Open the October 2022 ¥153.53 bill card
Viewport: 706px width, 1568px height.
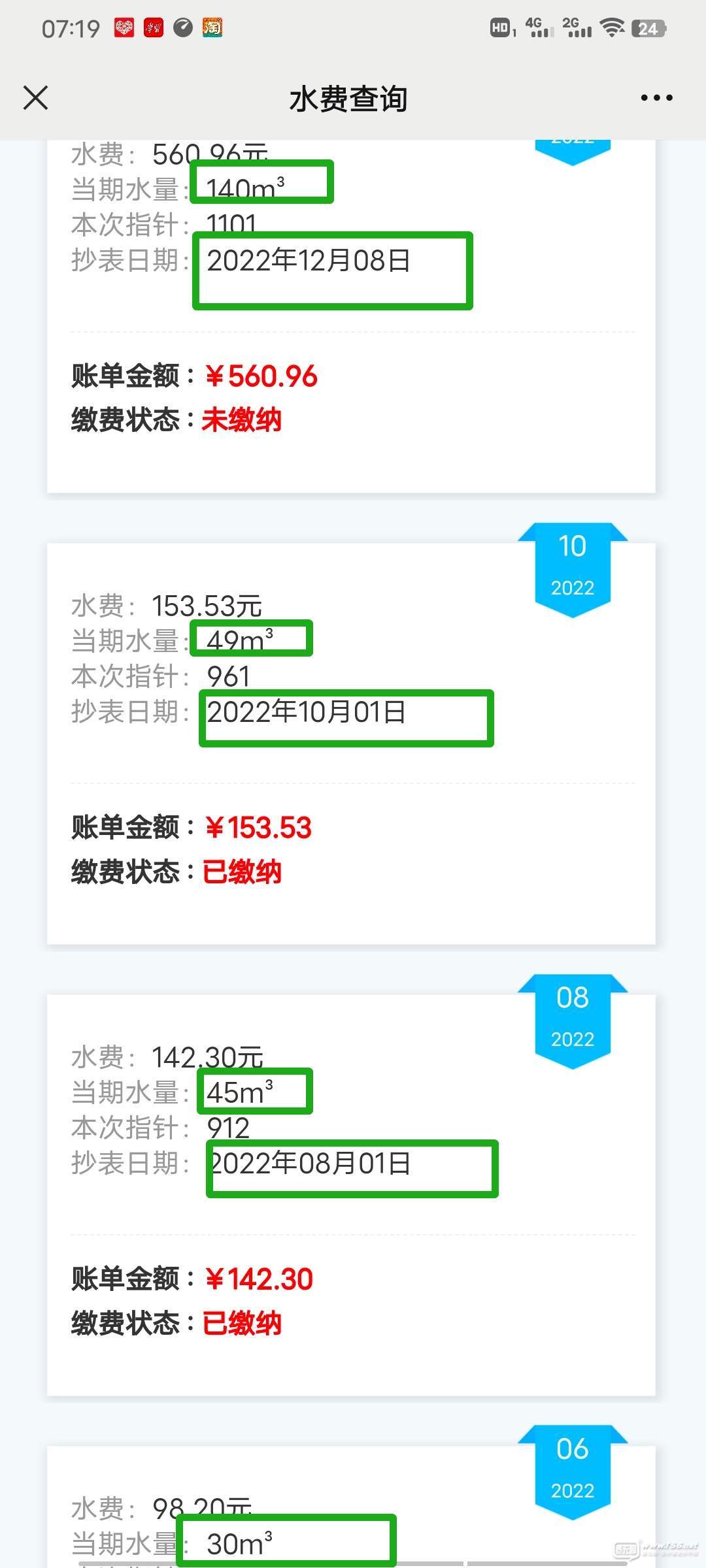(351, 743)
